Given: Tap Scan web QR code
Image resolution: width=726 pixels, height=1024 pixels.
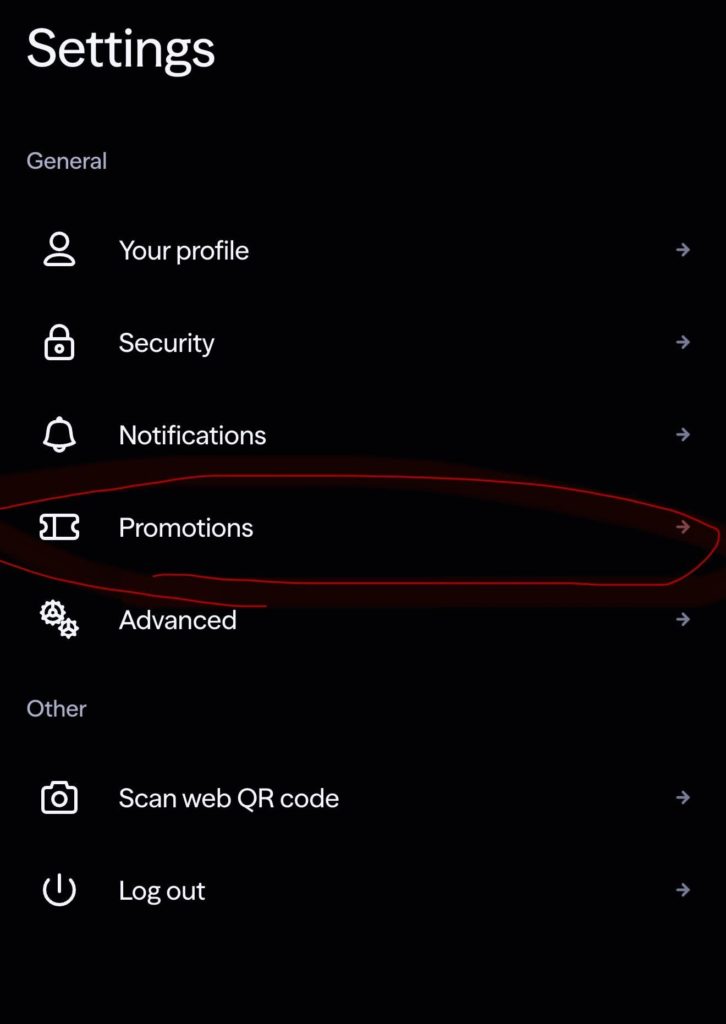Looking at the screenshot, I should click(228, 798).
